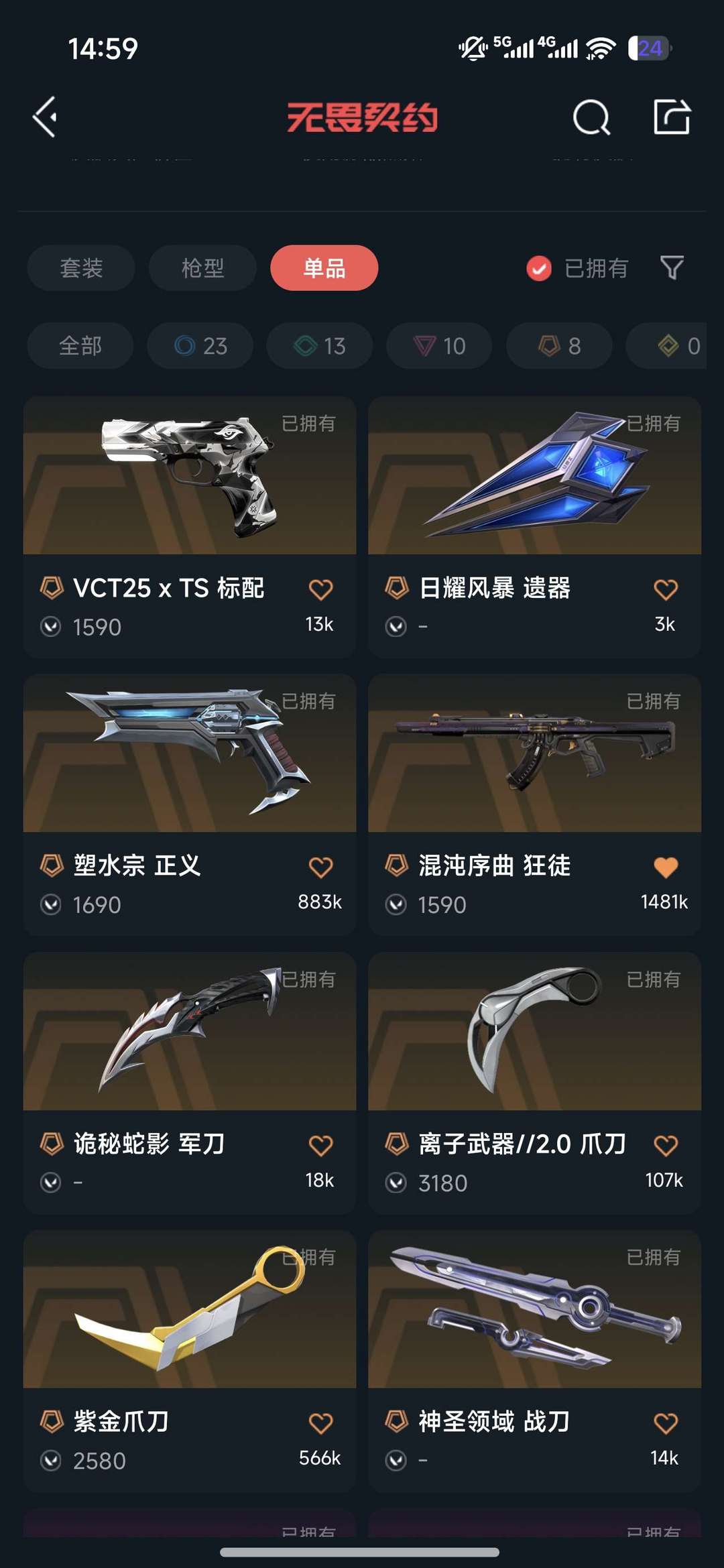
Task: Switch to the 套装 tab
Action: point(81,268)
